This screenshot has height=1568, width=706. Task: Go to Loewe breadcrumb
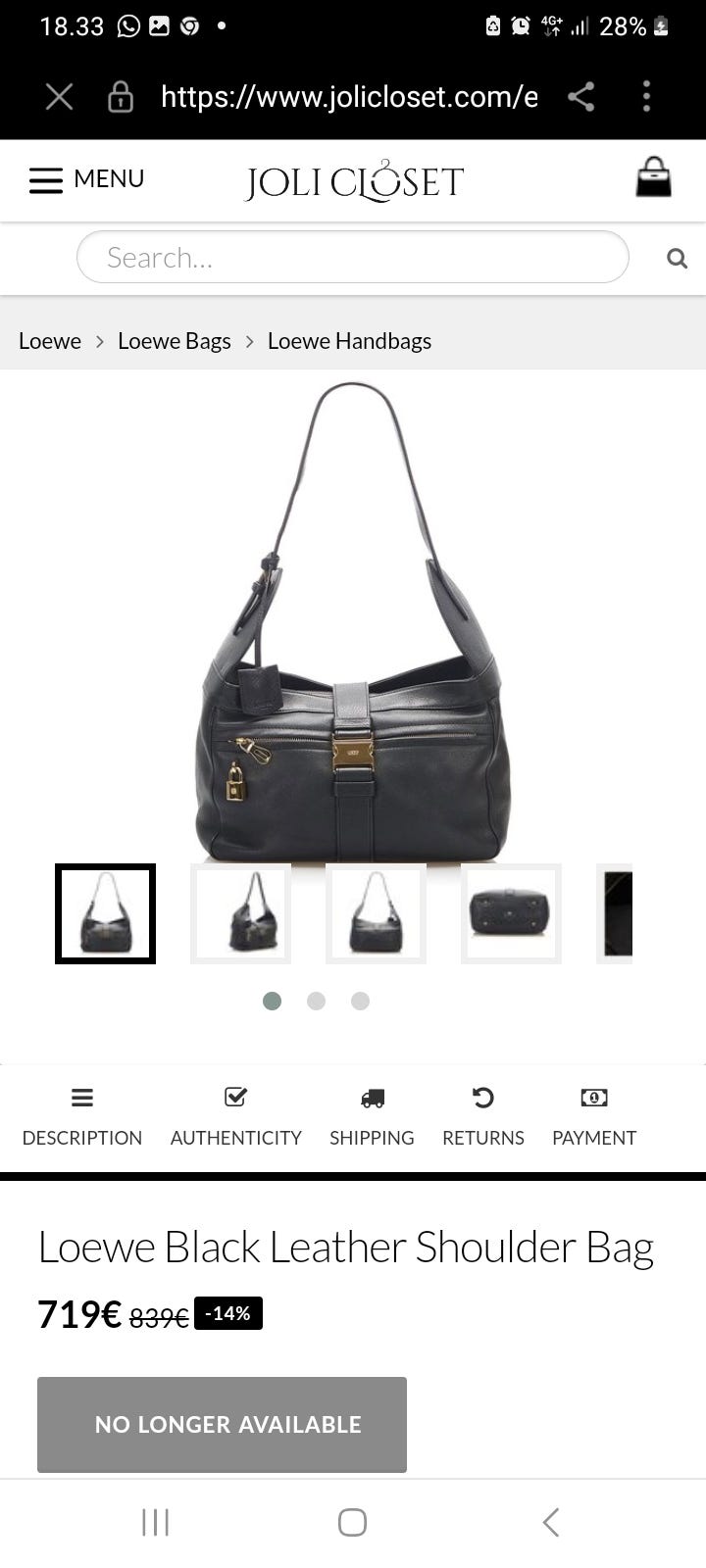(50, 341)
